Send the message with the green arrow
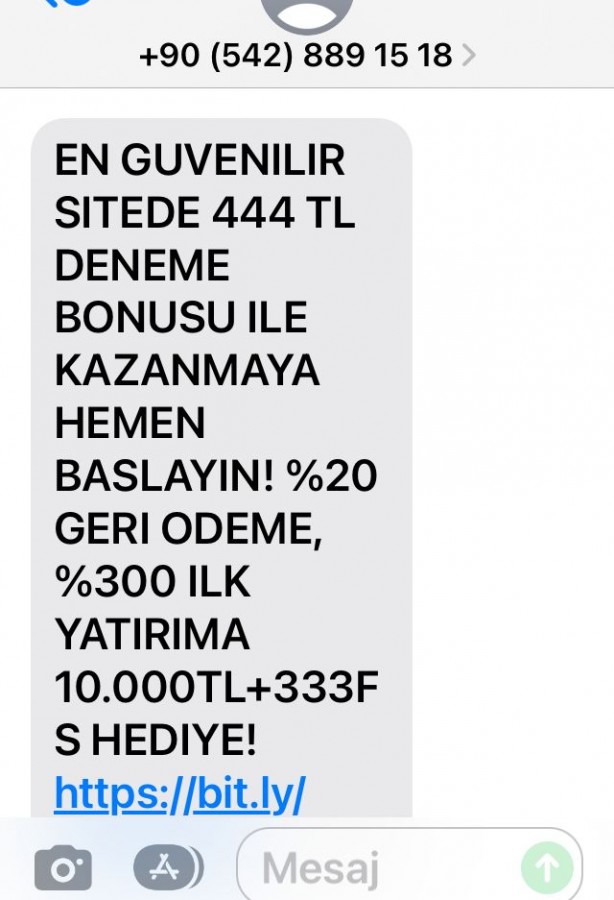The height and width of the screenshot is (900, 614). [547, 868]
